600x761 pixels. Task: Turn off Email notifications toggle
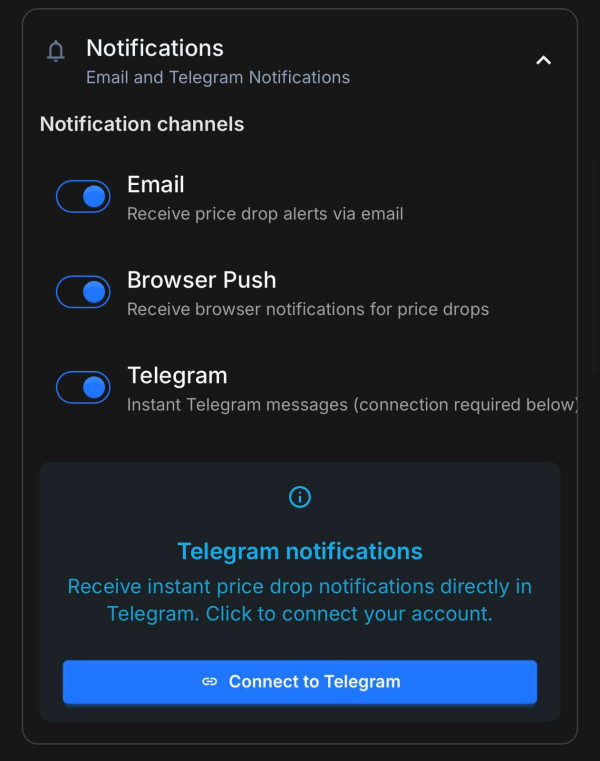[83, 197]
